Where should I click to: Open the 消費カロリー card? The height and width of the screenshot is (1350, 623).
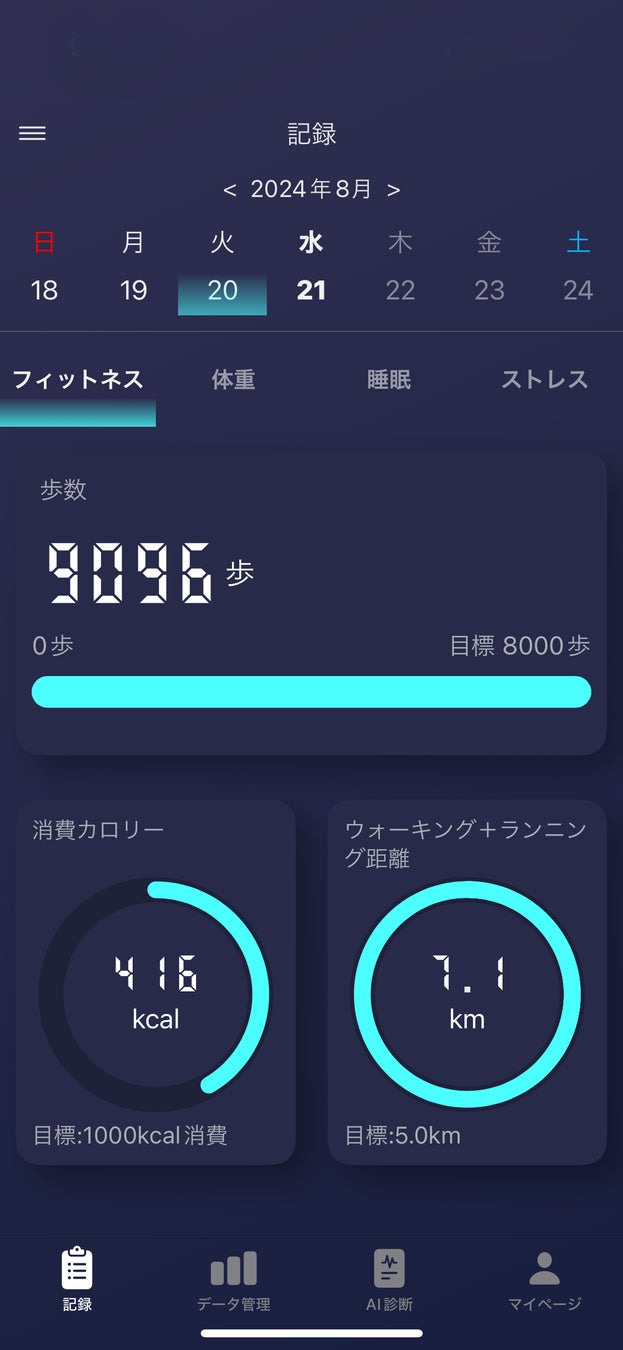(x=156, y=982)
